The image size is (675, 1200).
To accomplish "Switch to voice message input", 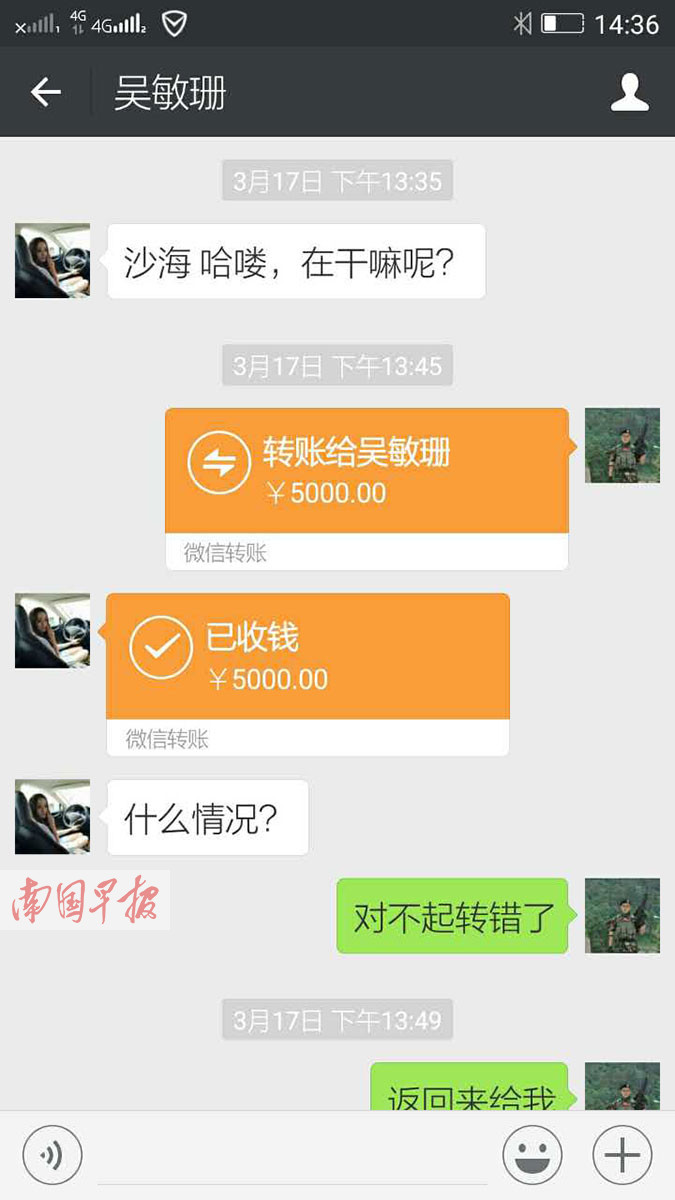I will click(52, 1156).
